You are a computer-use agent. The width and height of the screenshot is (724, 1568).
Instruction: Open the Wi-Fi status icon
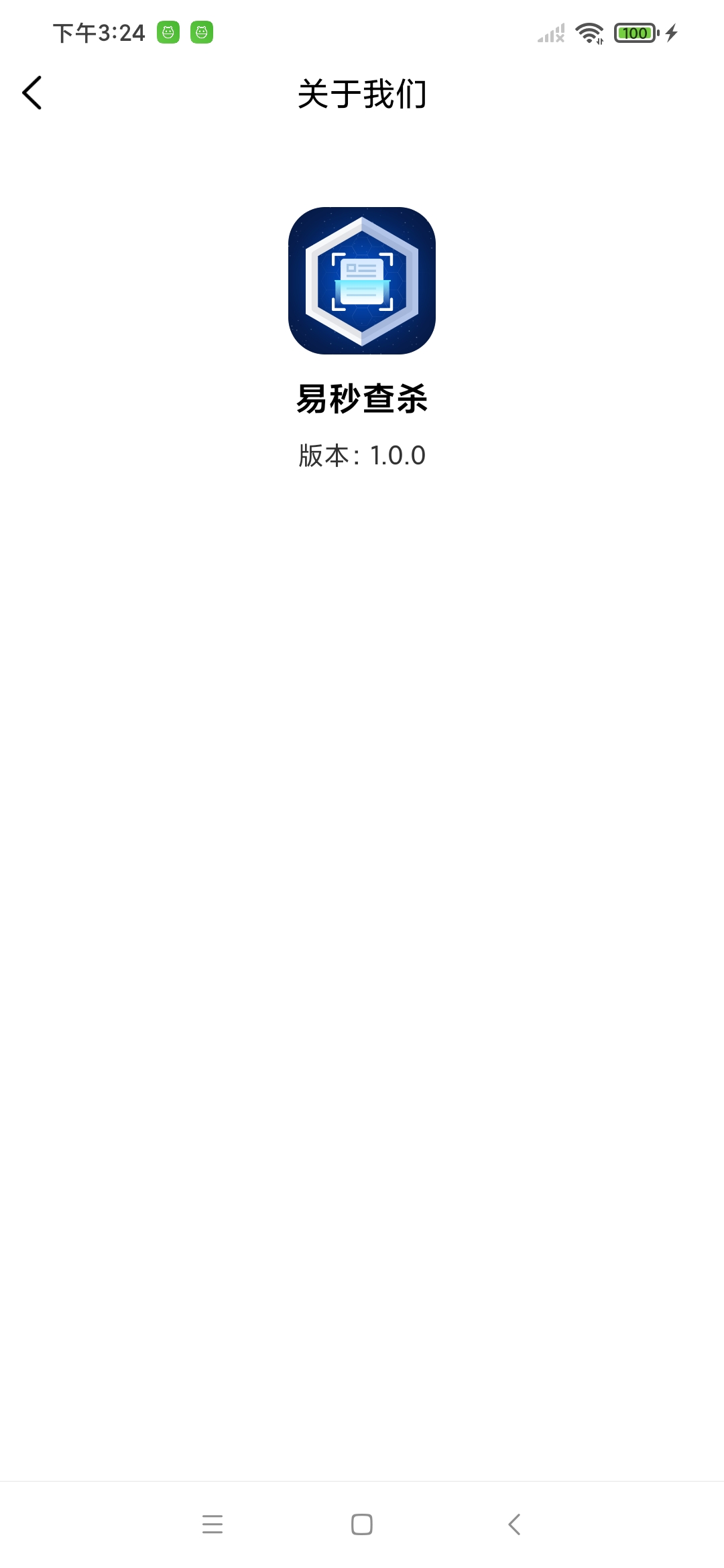coord(589,32)
